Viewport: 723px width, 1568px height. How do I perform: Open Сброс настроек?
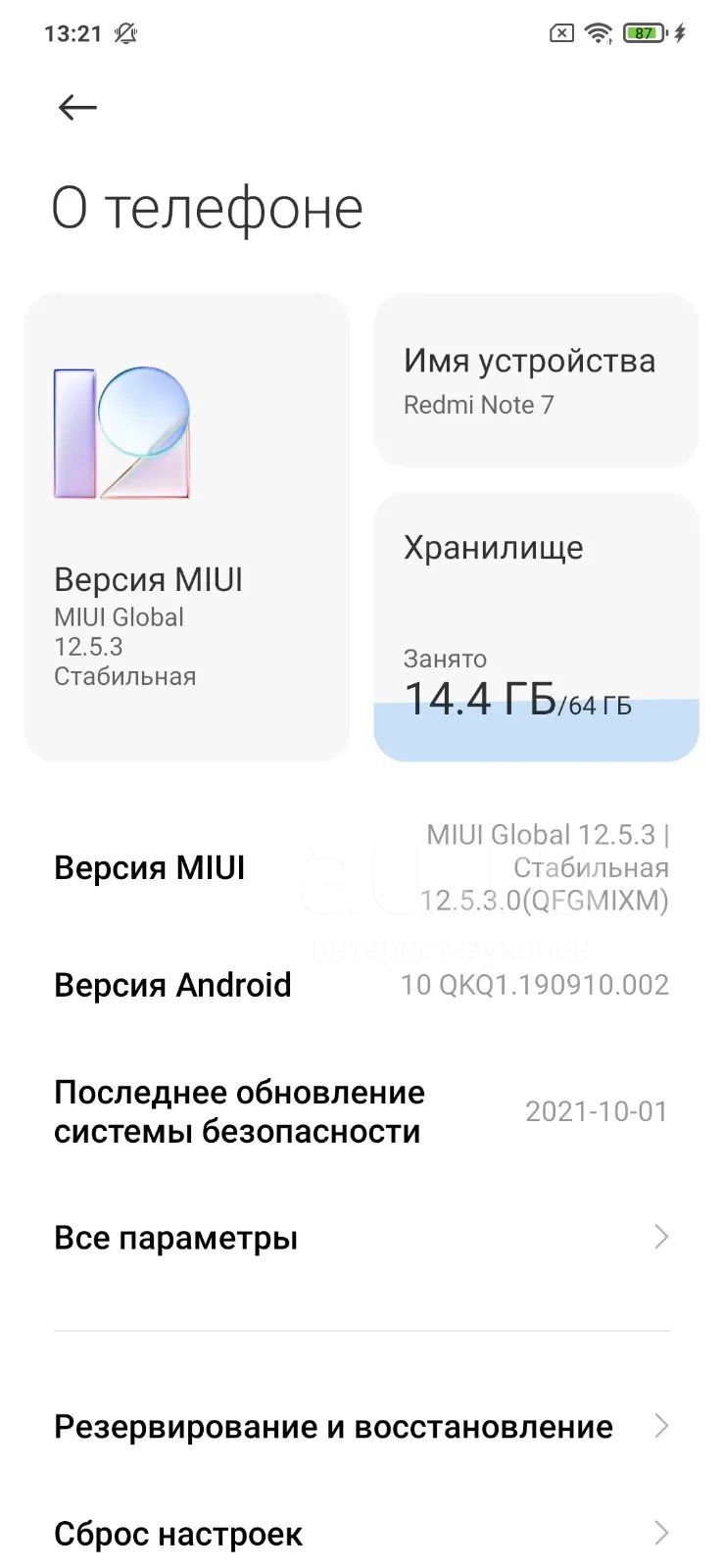click(361, 1533)
